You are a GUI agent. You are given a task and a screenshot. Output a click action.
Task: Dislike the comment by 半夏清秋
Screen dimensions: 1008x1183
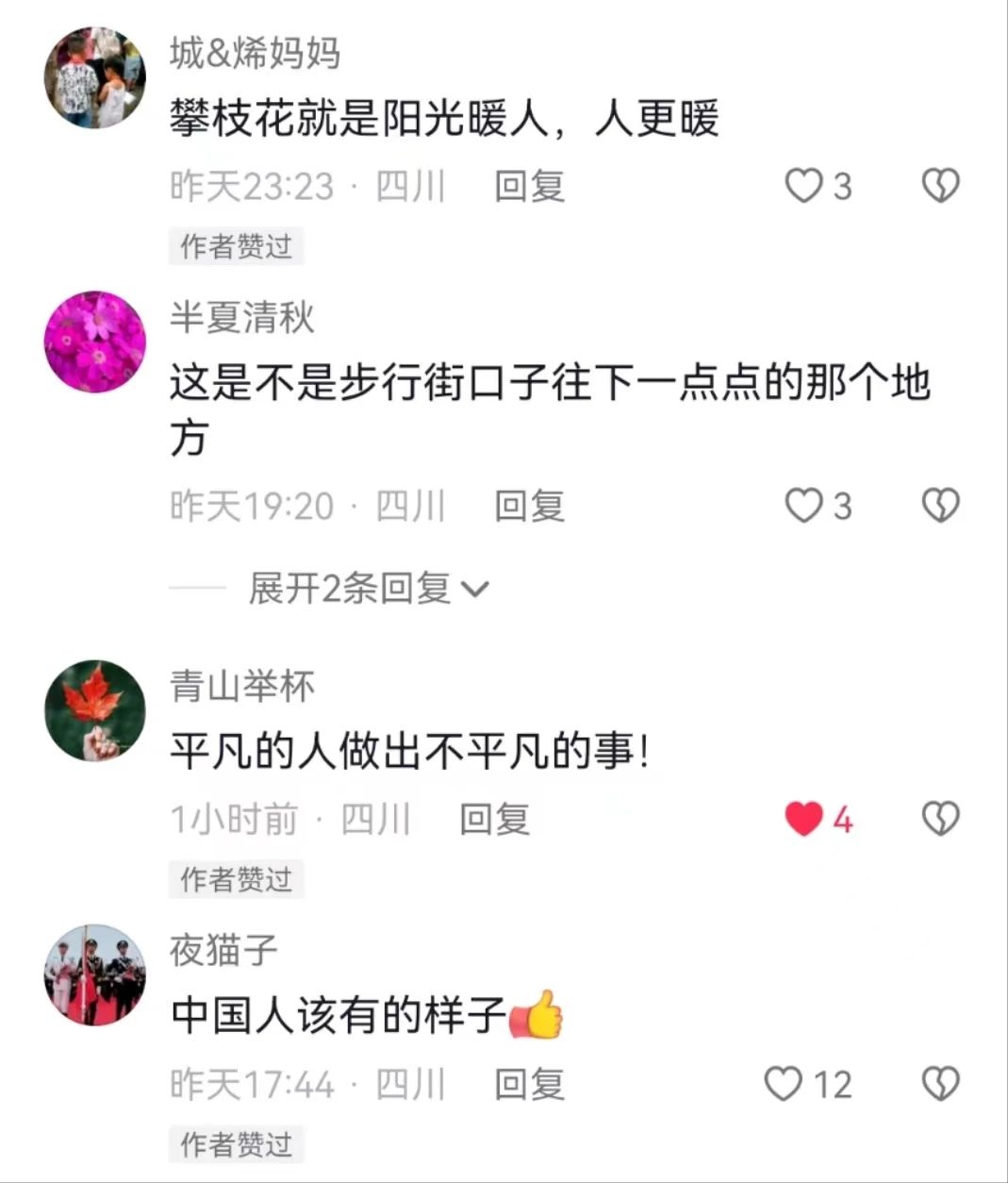pyautogui.click(x=940, y=507)
